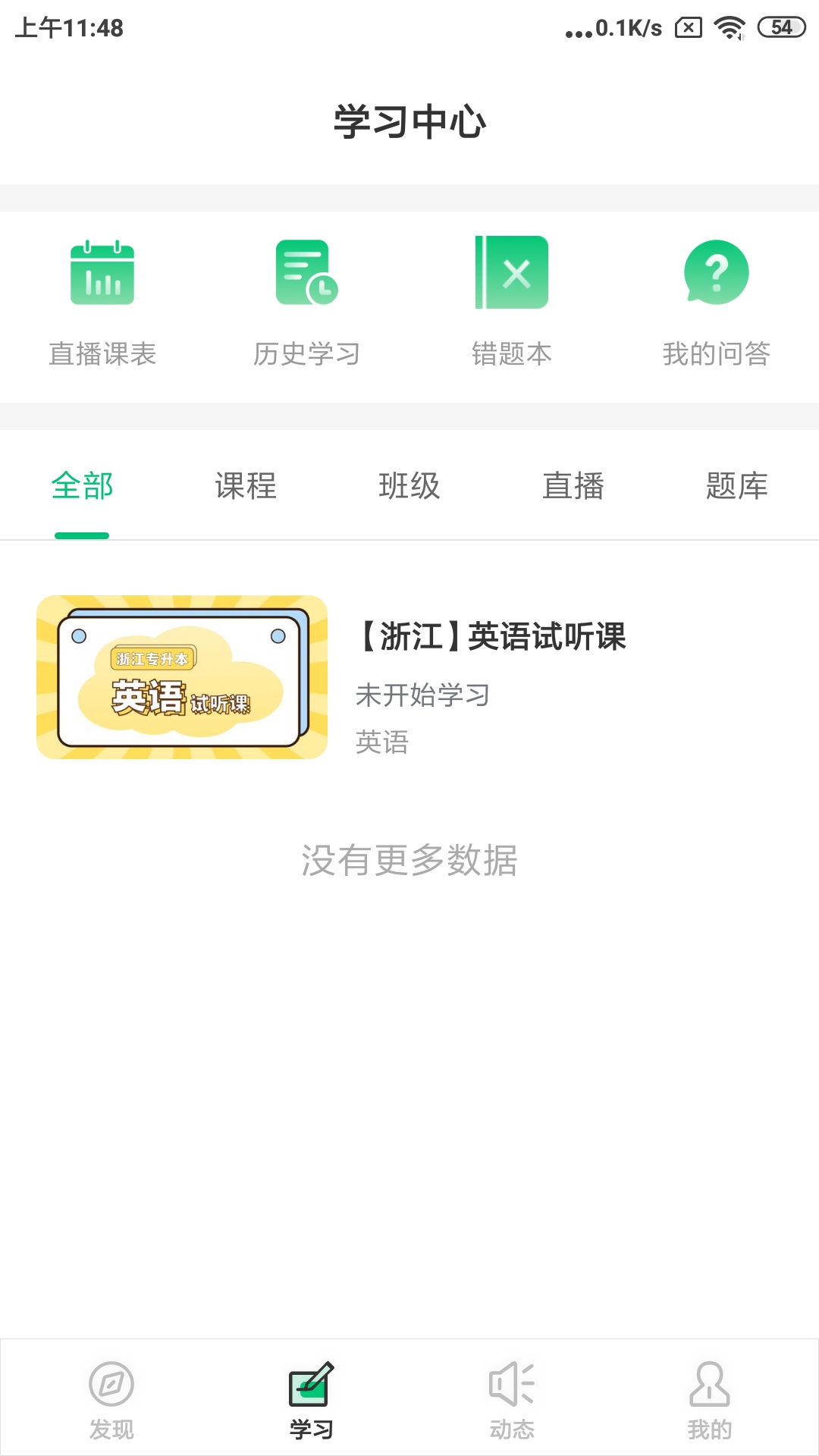Open 我的问答 my Q&A

717,303
